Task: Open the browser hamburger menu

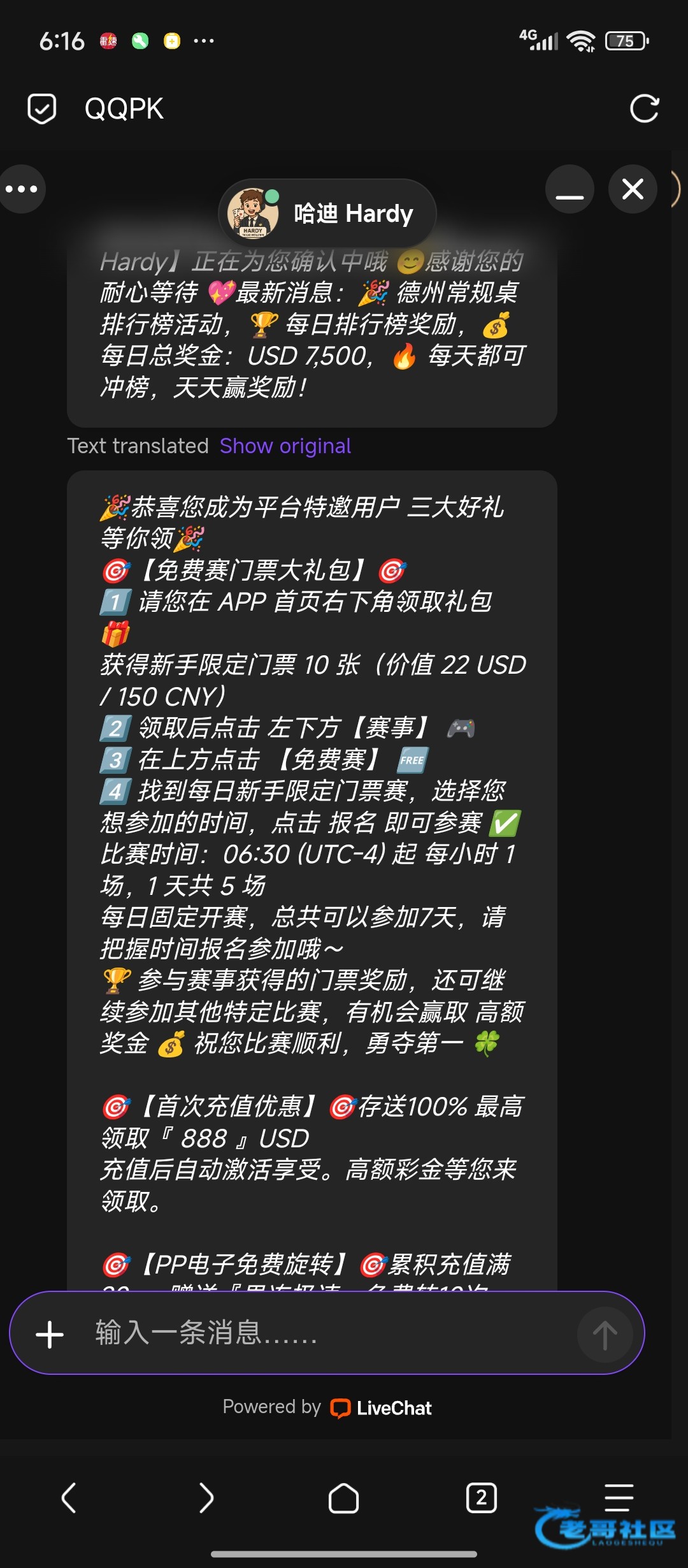Action: pyautogui.click(x=618, y=1497)
